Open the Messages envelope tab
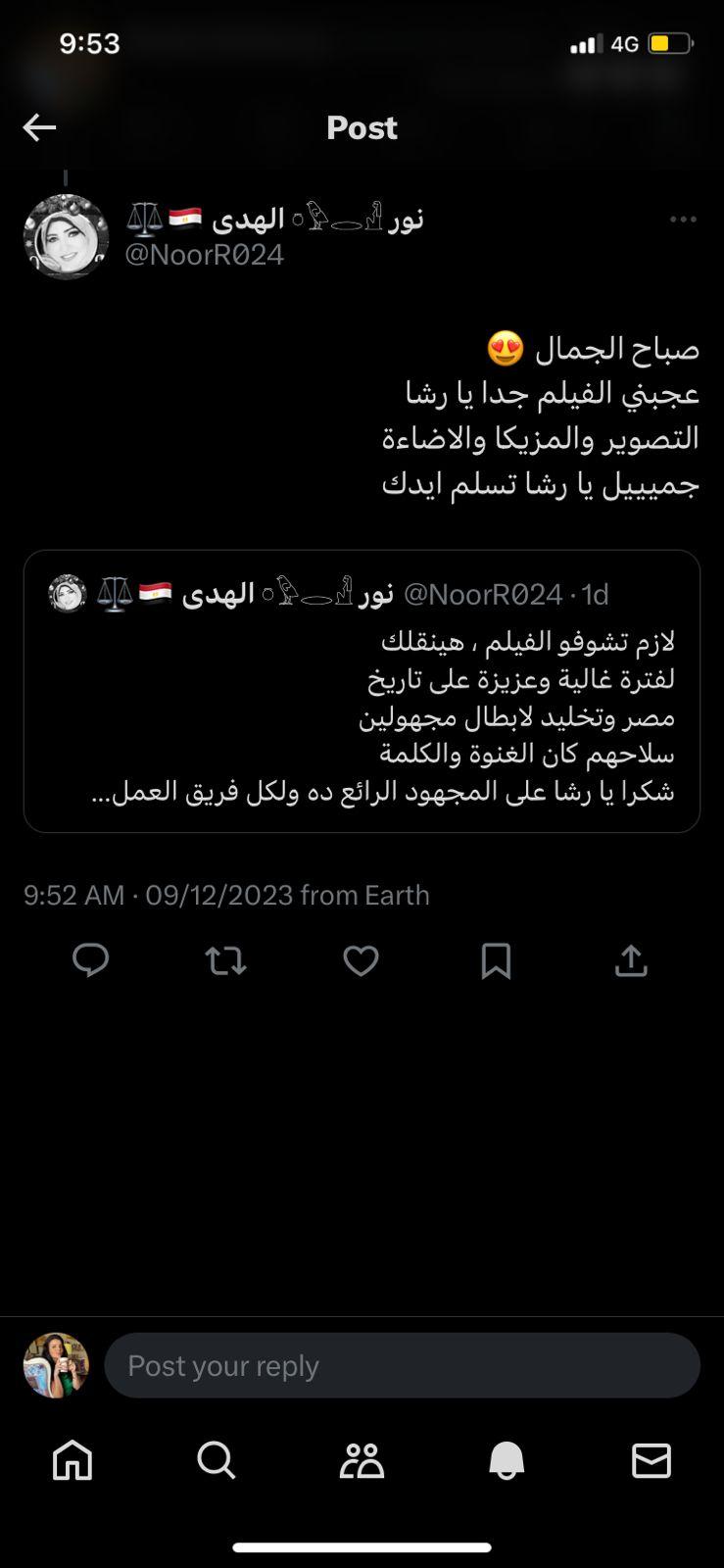Image resolution: width=724 pixels, height=1568 pixels. (652, 1460)
